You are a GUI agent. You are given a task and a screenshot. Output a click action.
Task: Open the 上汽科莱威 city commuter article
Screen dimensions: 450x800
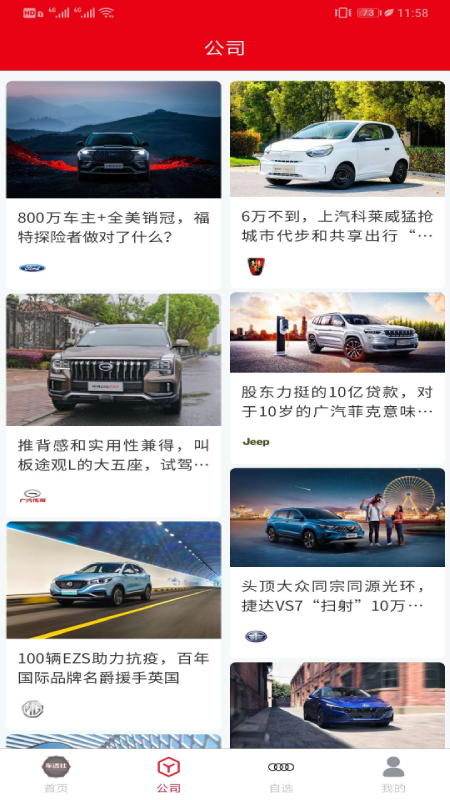(337, 185)
